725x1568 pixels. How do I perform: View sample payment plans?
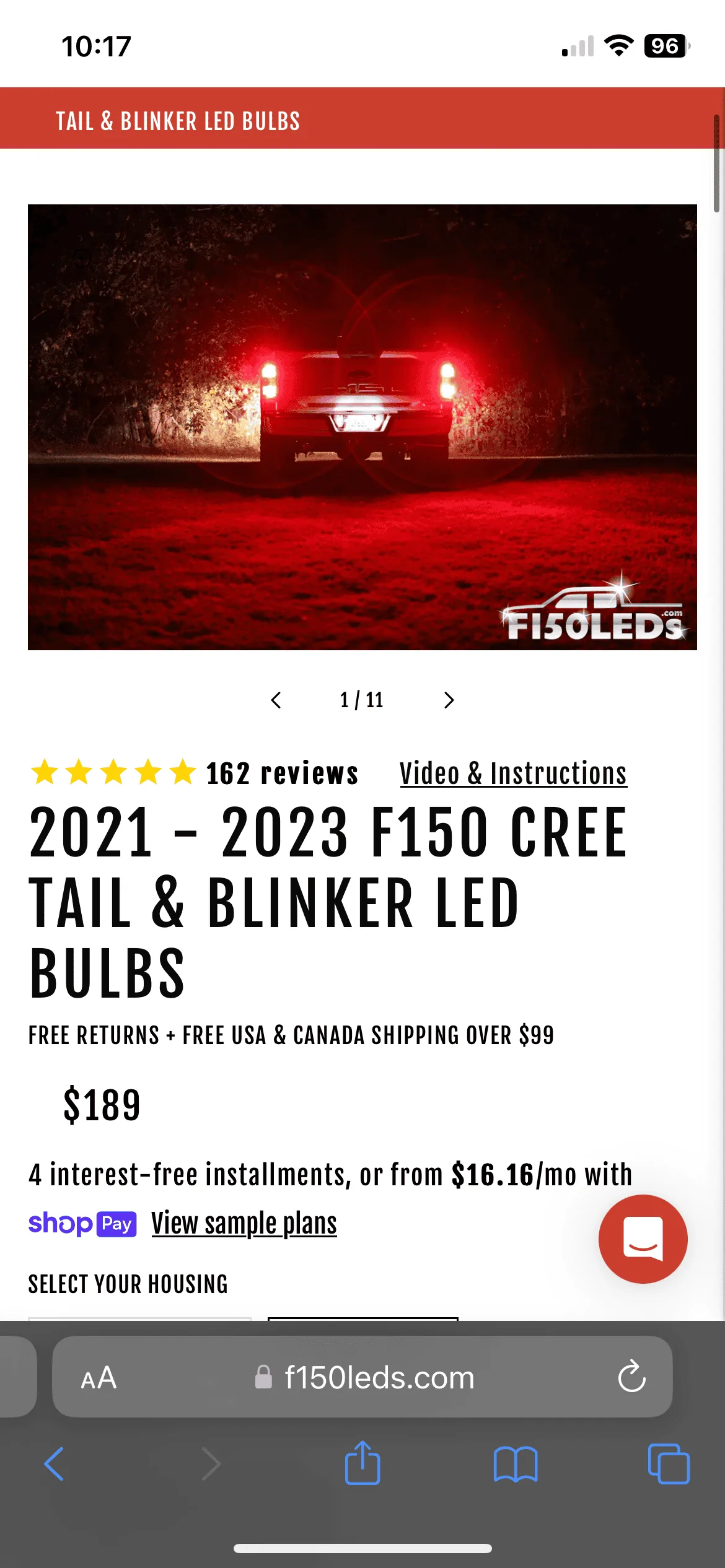[x=243, y=1223]
